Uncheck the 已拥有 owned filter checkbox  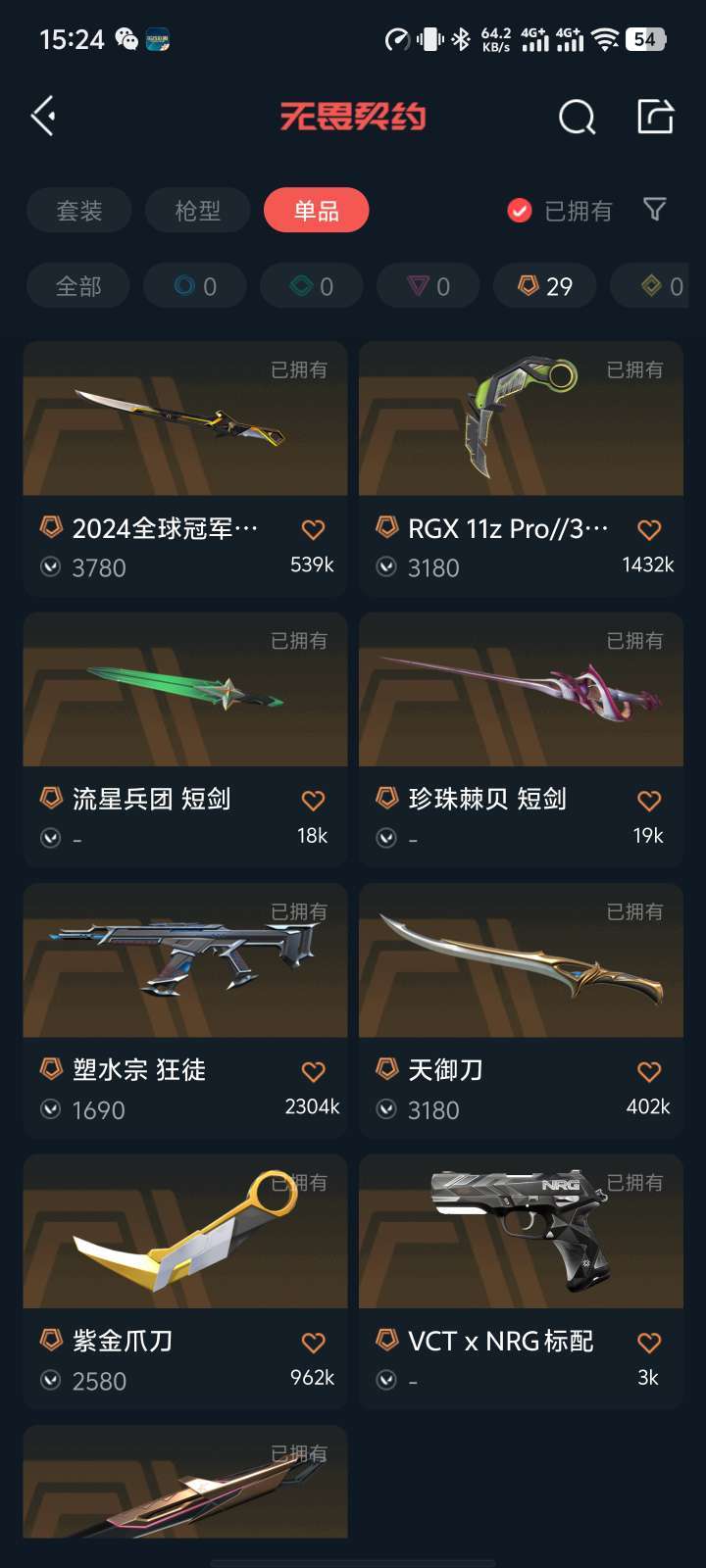point(518,210)
